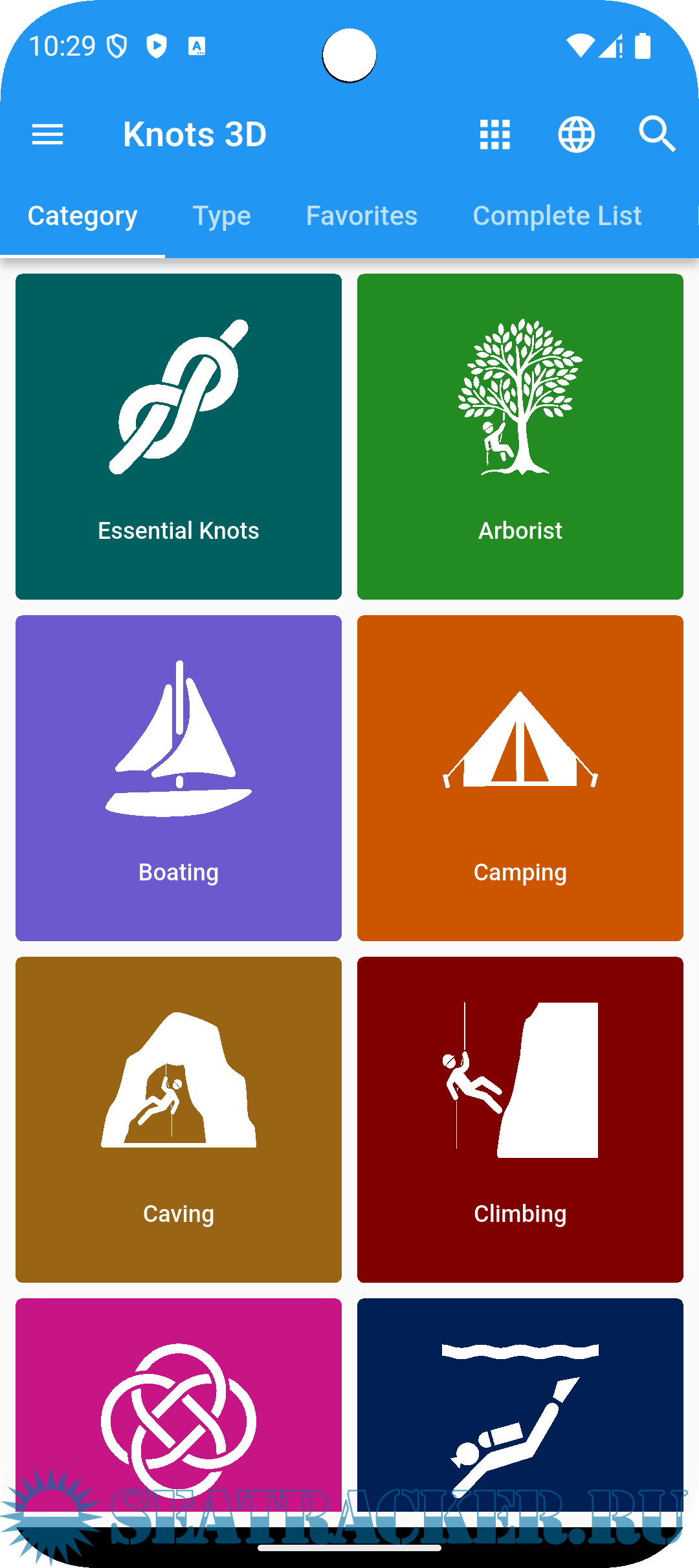Open the hamburger navigation drawer
This screenshot has height=1568, width=699.
point(47,135)
